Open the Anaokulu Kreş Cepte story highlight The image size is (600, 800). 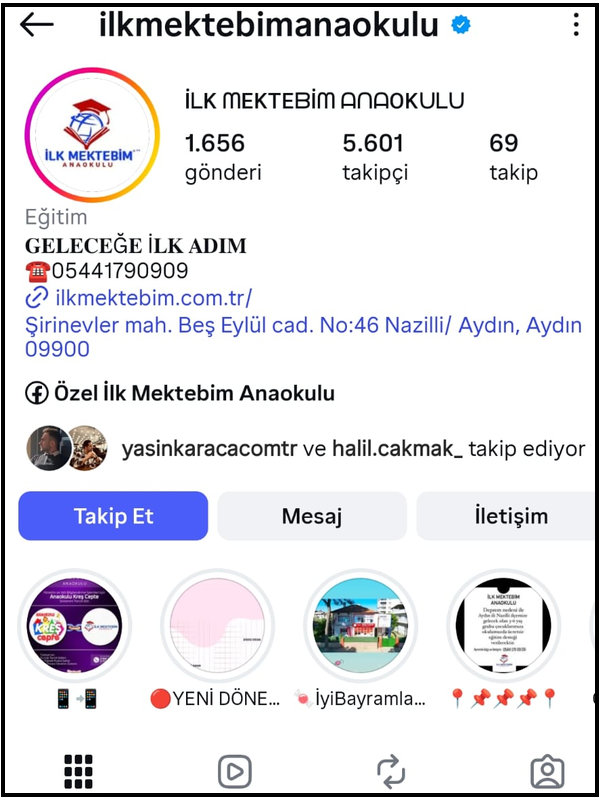click(x=74, y=626)
